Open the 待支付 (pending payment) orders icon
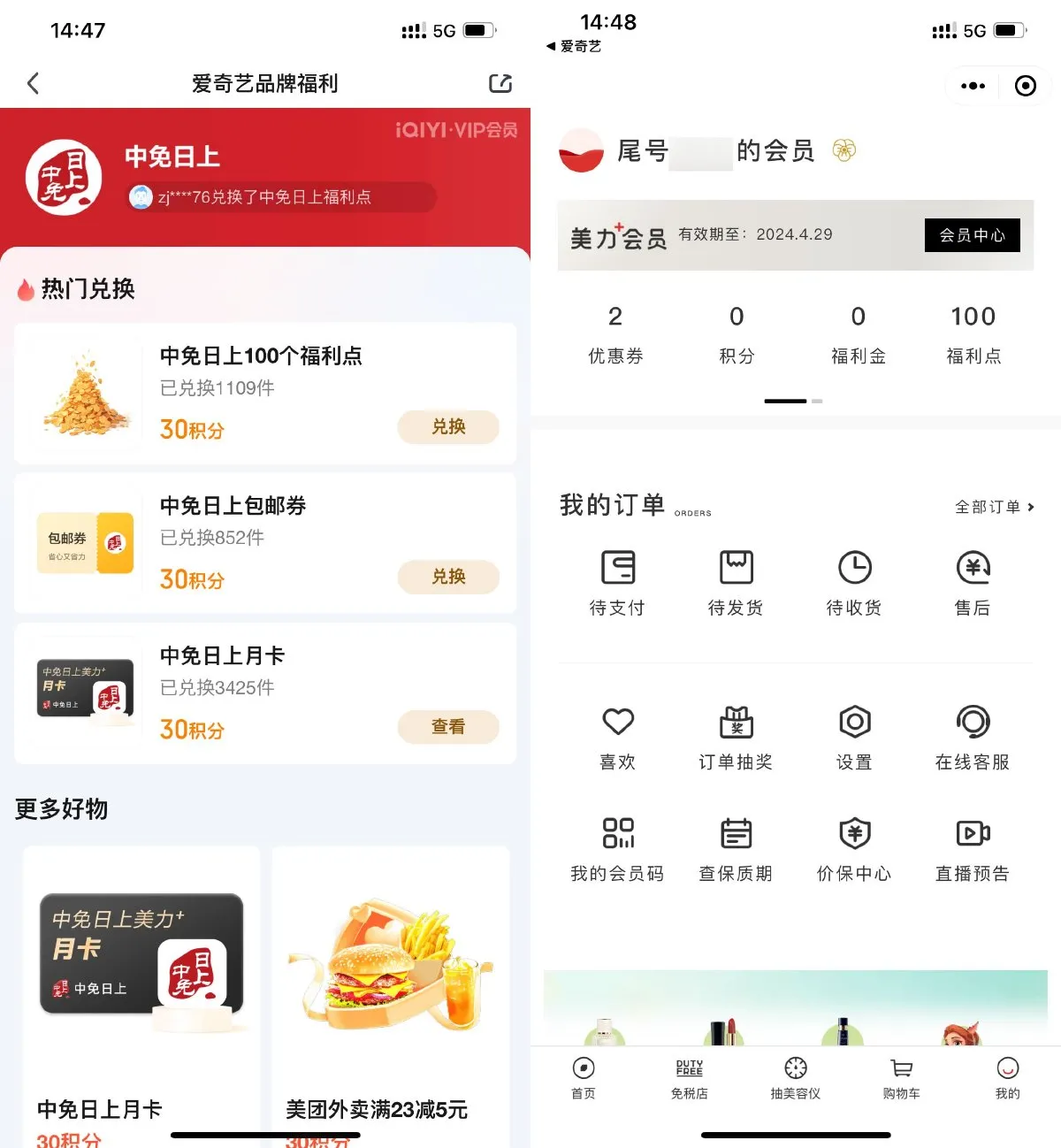 pyautogui.click(x=617, y=579)
